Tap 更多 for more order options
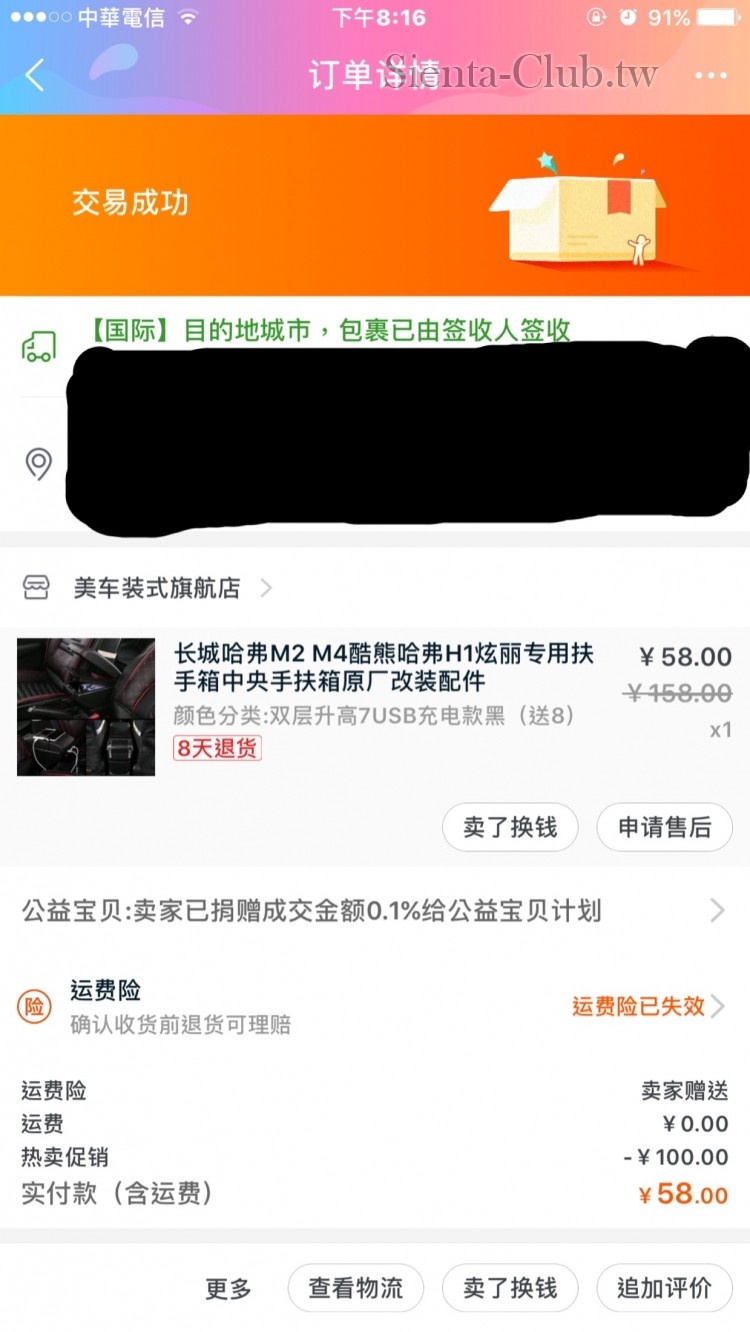This screenshot has height=1332, width=750. [x=228, y=1288]
